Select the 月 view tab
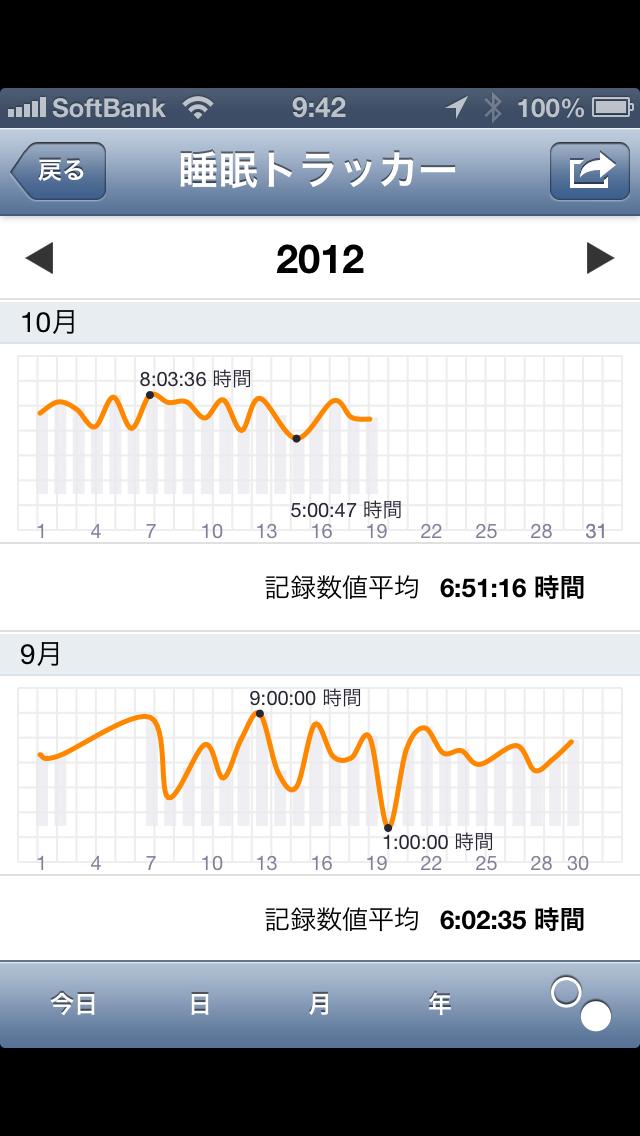The image size is (640, 1136). click(320, 1004)
